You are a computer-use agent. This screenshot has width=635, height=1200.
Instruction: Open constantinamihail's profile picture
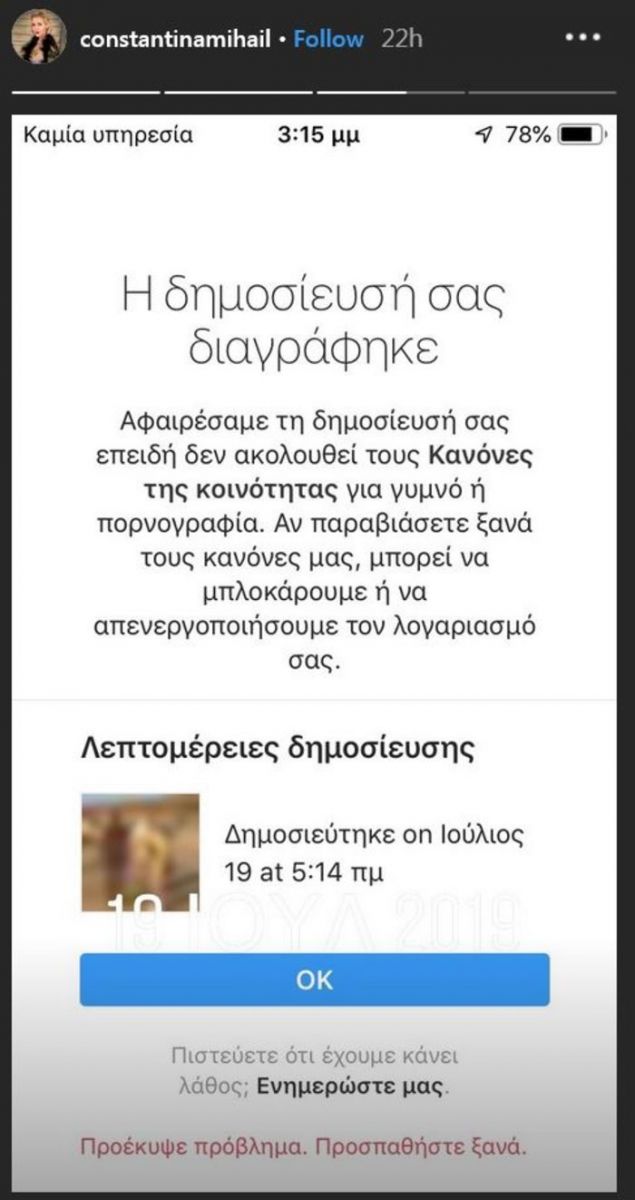[x=38, y=38]
